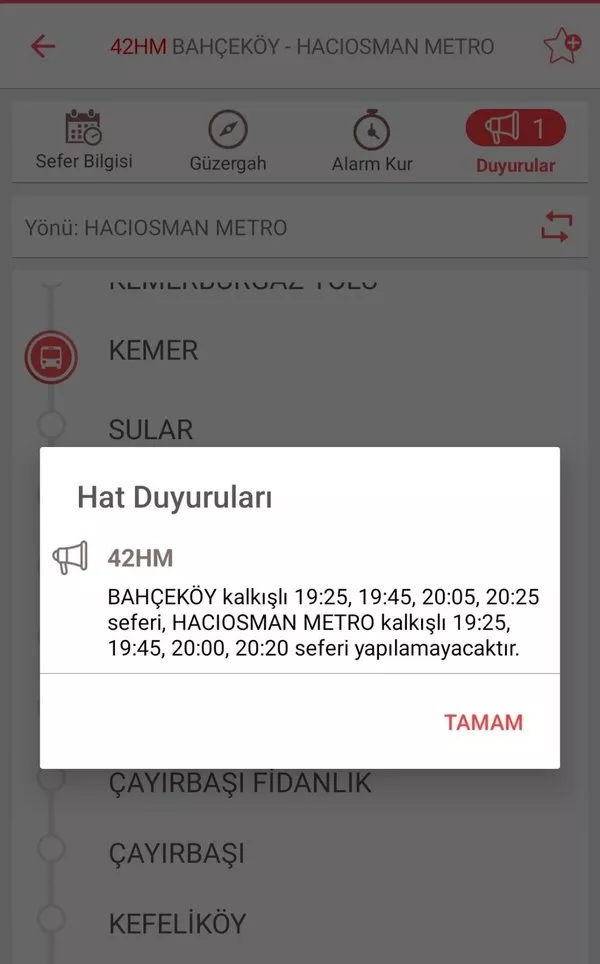Reverse the route direction
This screenshot has width=600, height=964.
[555, 227]
